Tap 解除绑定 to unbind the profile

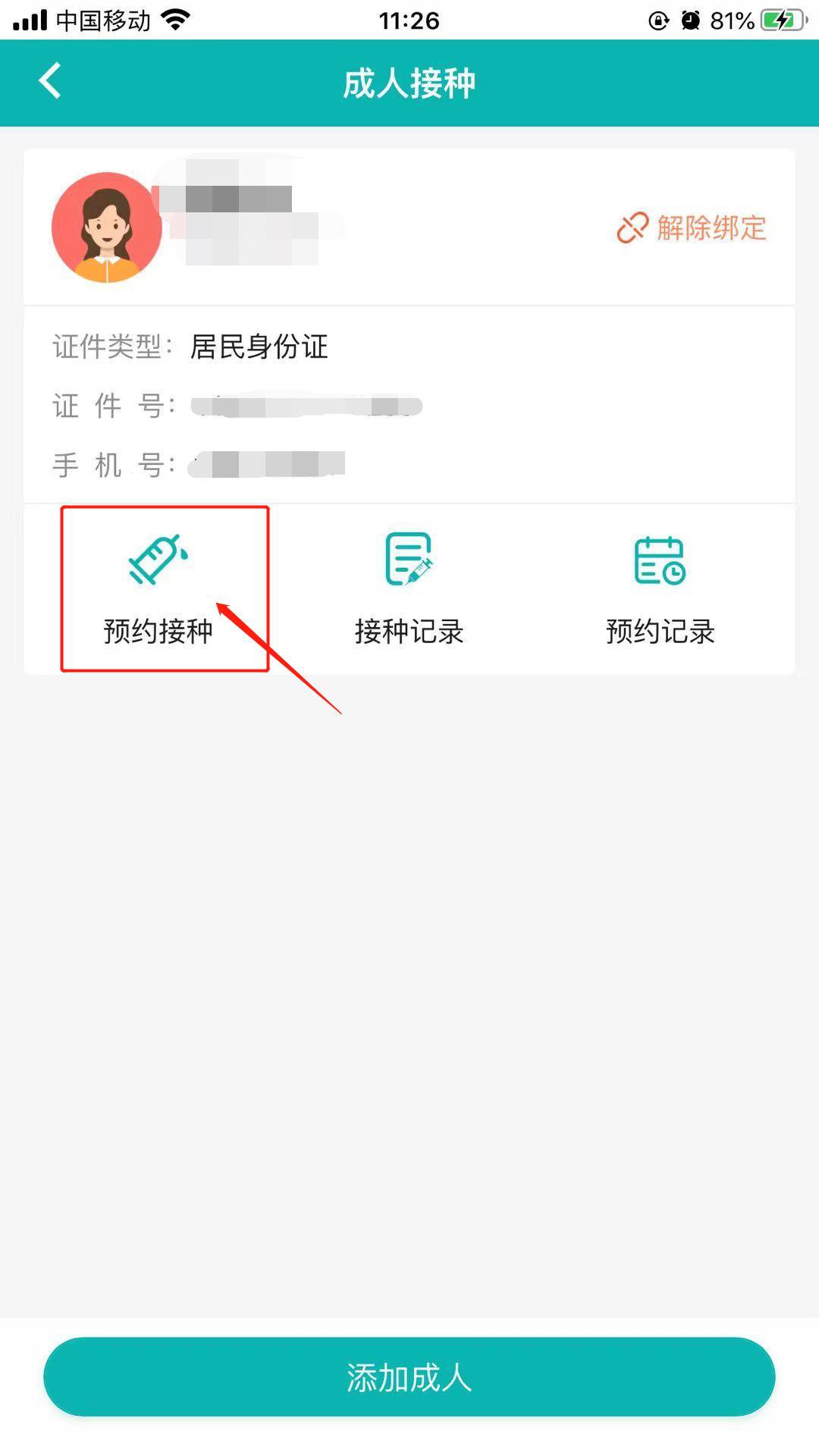pos(692,227)
